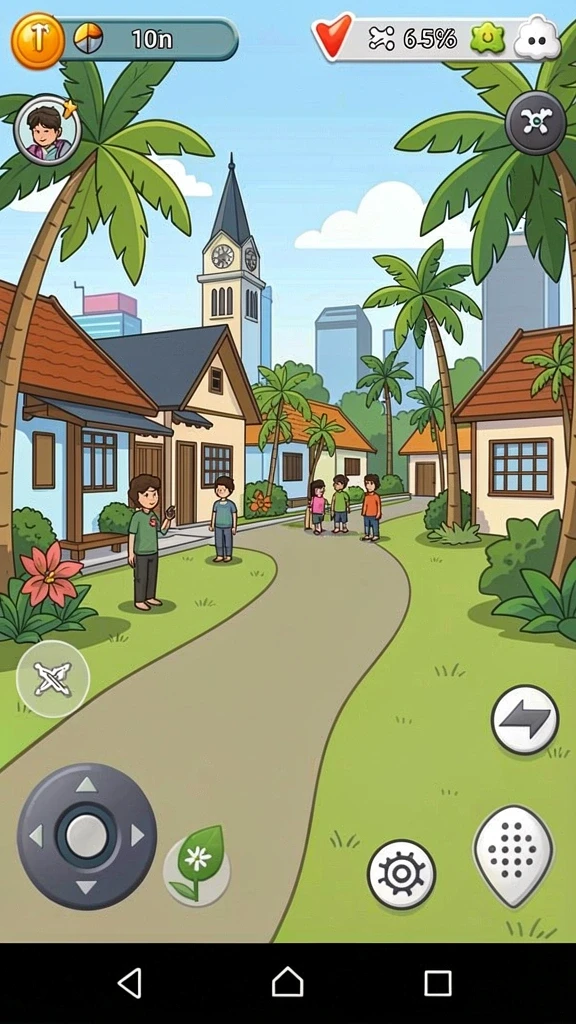Screen dimensions: 576x1024
Task: Open recent apps
Action: [x=438, y=983]
